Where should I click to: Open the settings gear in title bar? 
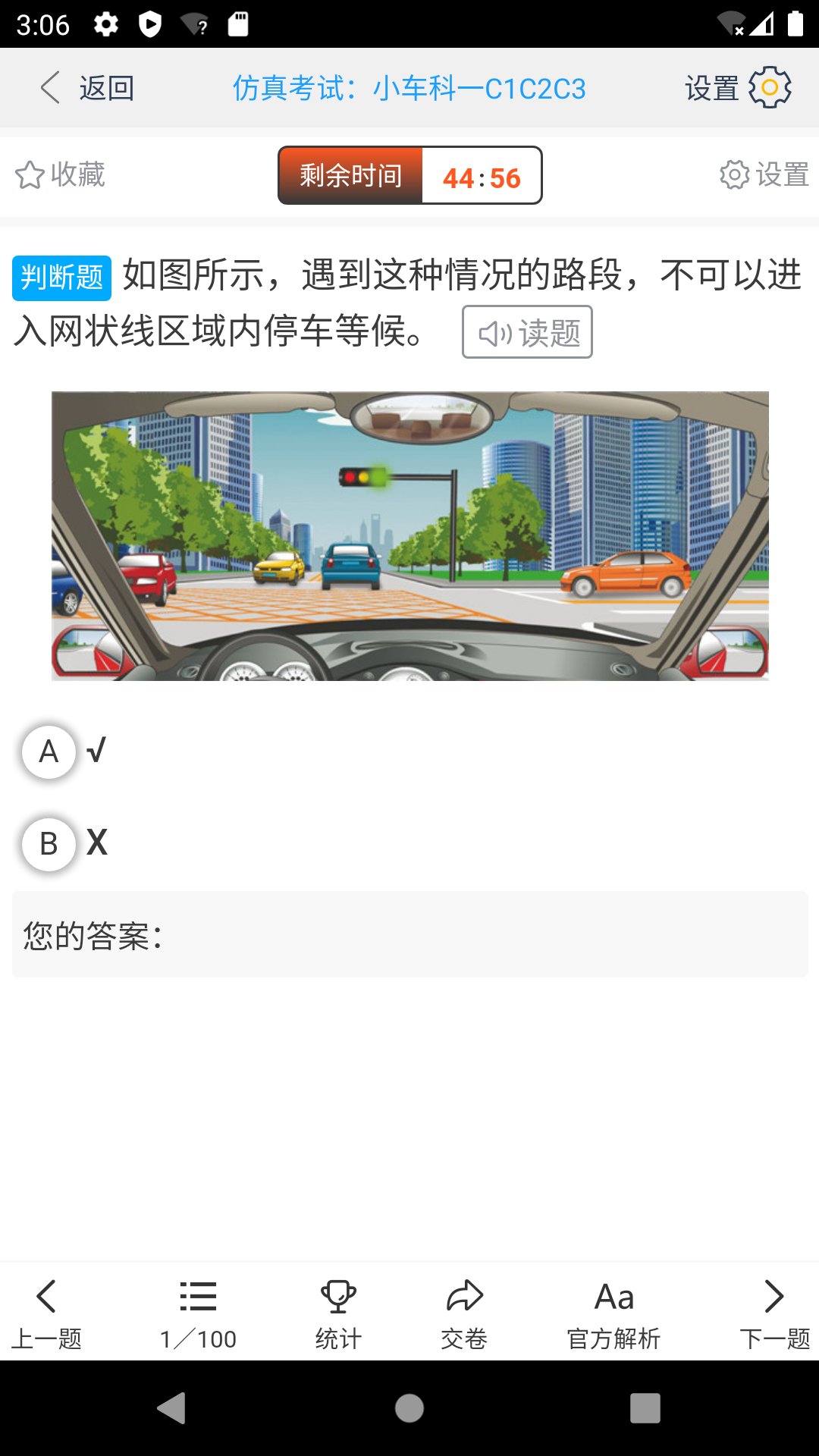pyautogui.click(x=770, y=87)
